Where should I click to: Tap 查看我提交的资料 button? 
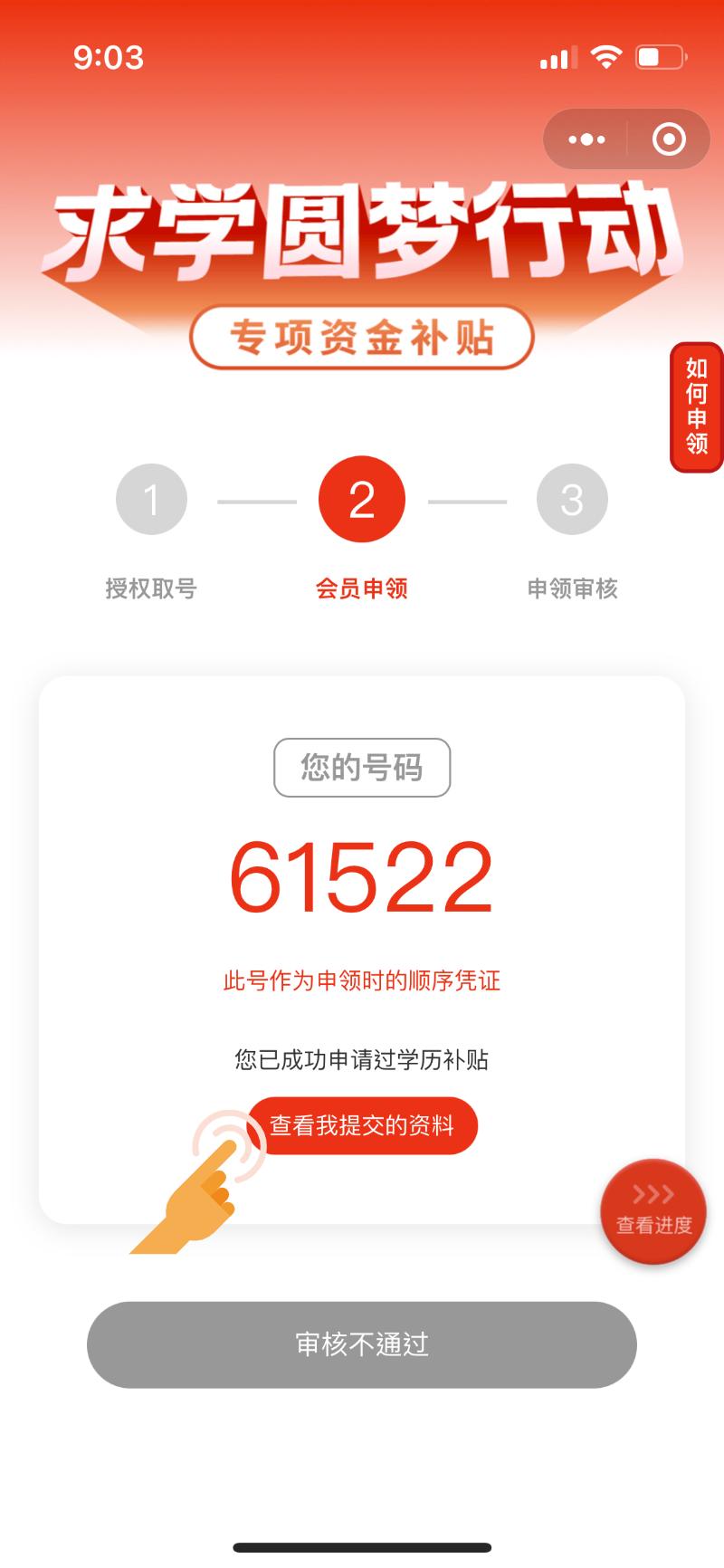pos(362,1126)
